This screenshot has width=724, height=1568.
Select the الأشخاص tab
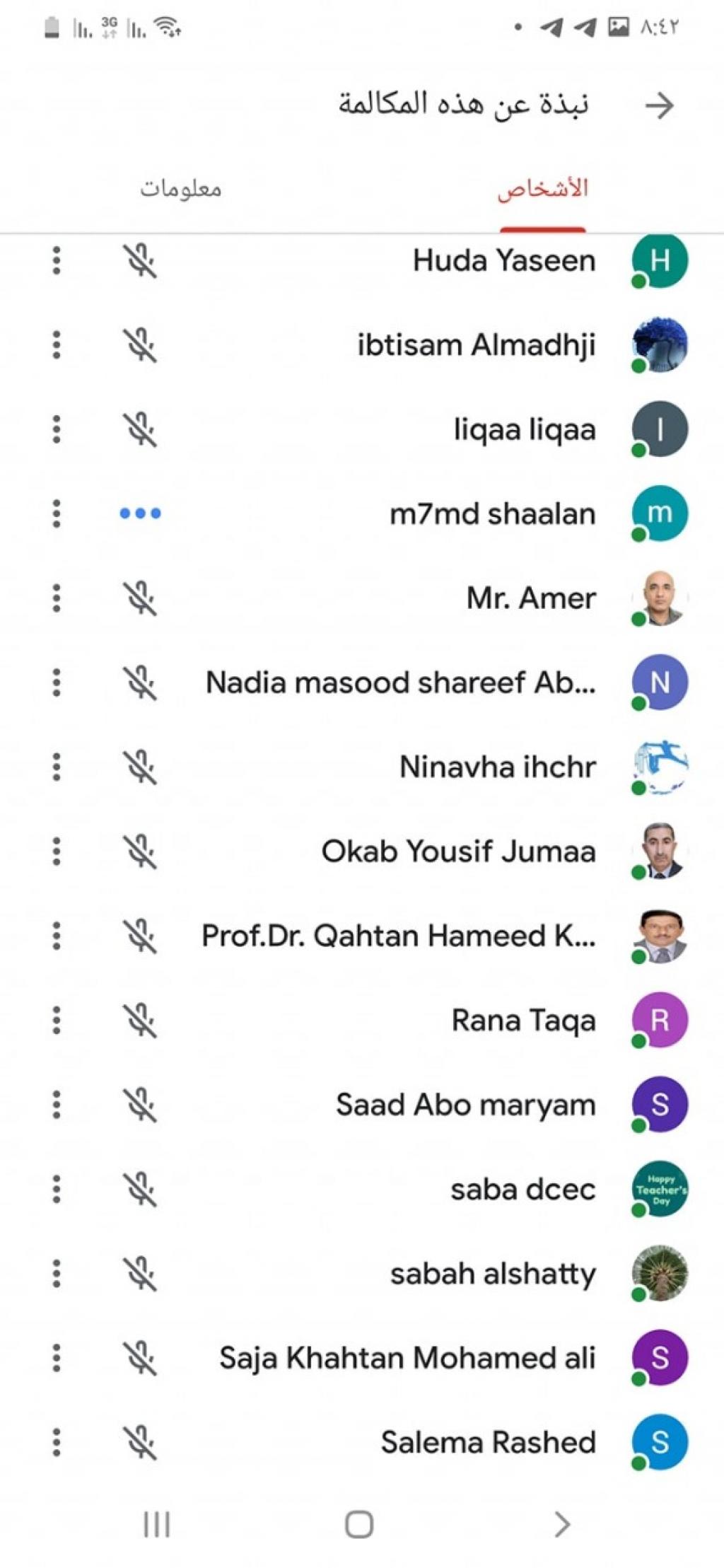(x=542, y=189)
